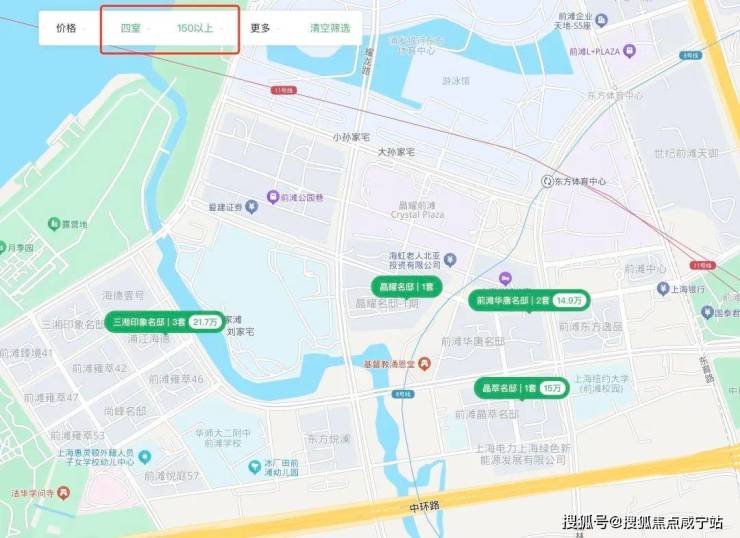Open the 前滩华庭名邸 2套 14.9万 marker
Viewport: 740px width, 538px height.
point(529,300)
